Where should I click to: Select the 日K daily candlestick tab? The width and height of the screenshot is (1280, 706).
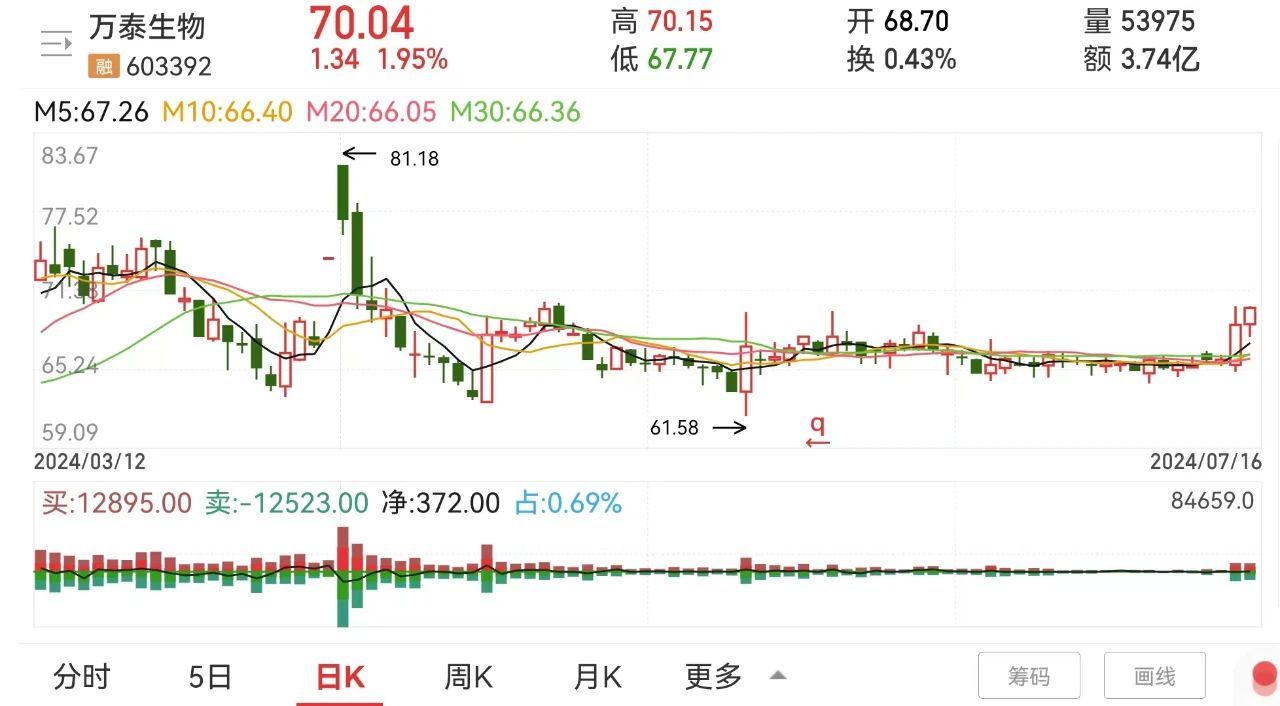(x=340, y=677)
